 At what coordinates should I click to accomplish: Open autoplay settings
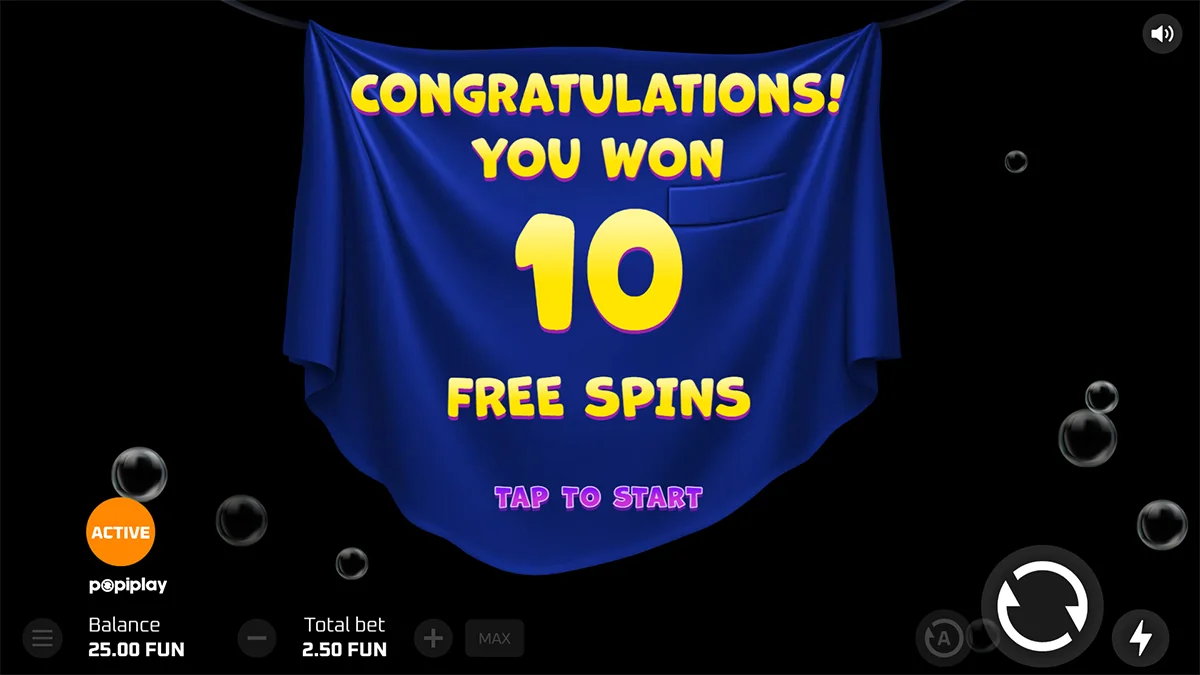[943, 637]
